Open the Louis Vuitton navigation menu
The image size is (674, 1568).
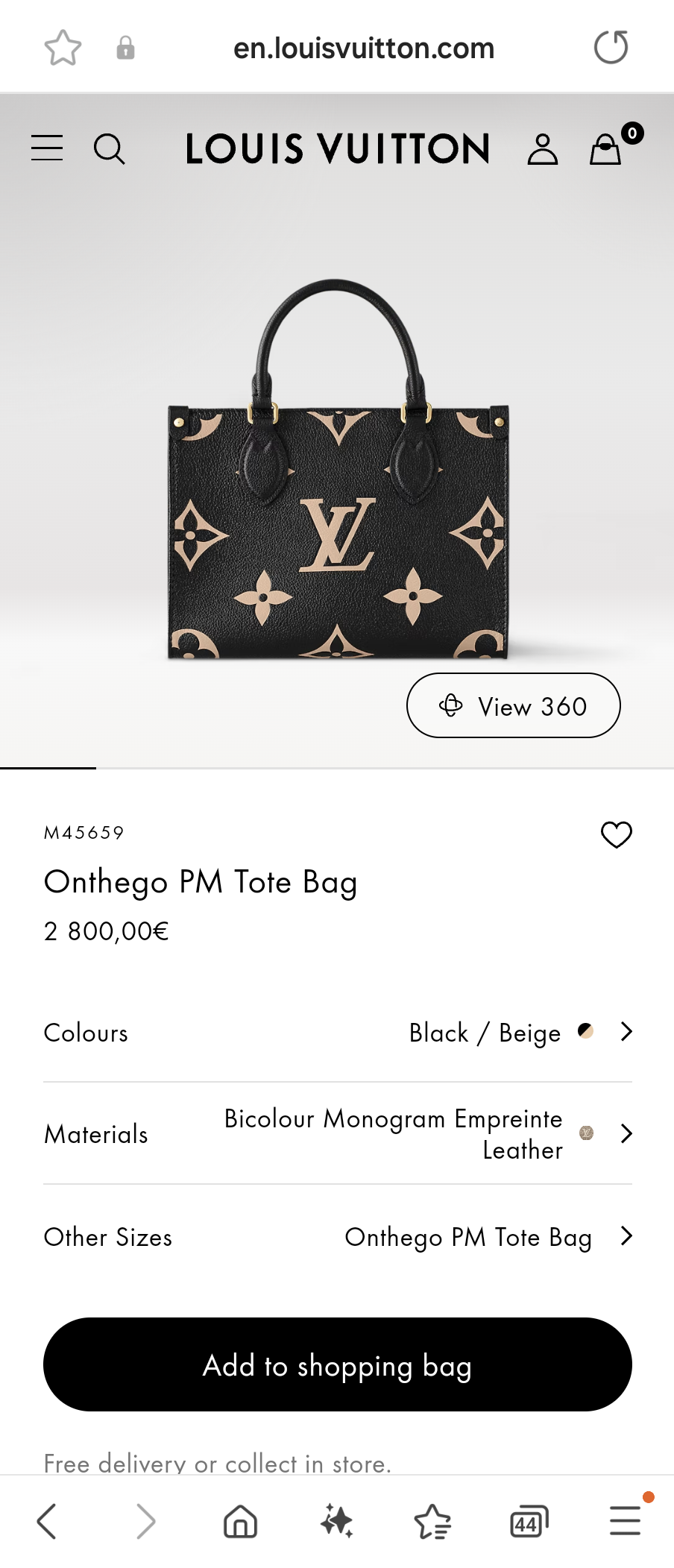point(46,148)
